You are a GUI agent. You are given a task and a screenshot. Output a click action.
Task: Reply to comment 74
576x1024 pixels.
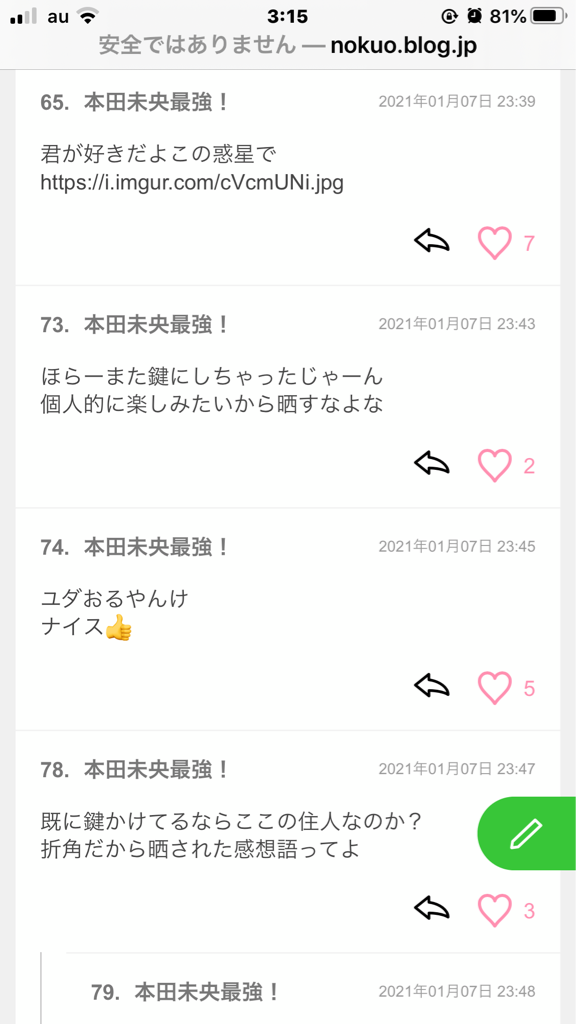click(432, 686)
